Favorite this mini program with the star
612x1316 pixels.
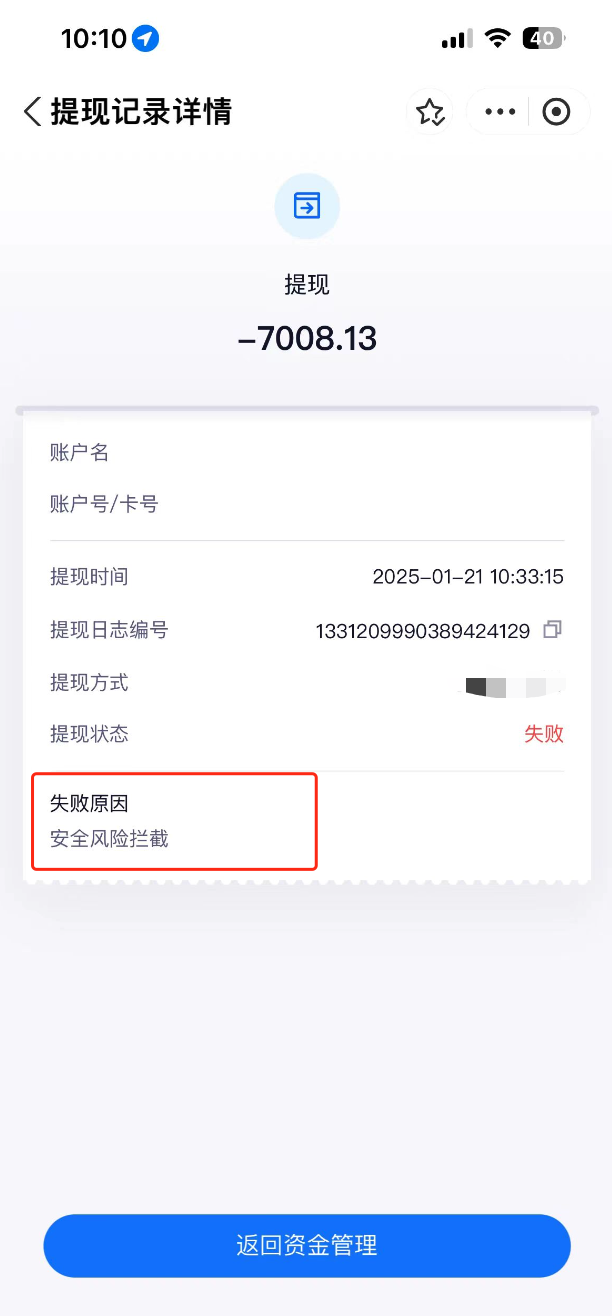pyautogui.click(x=430, y=112)
